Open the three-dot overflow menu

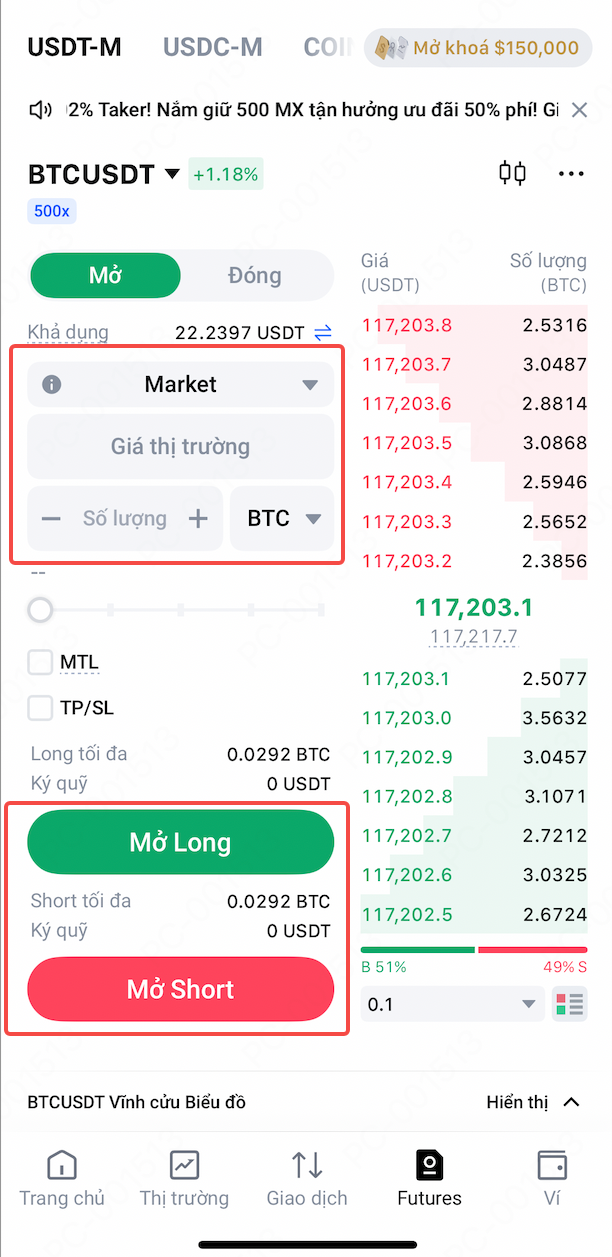[x=571, y=174]
